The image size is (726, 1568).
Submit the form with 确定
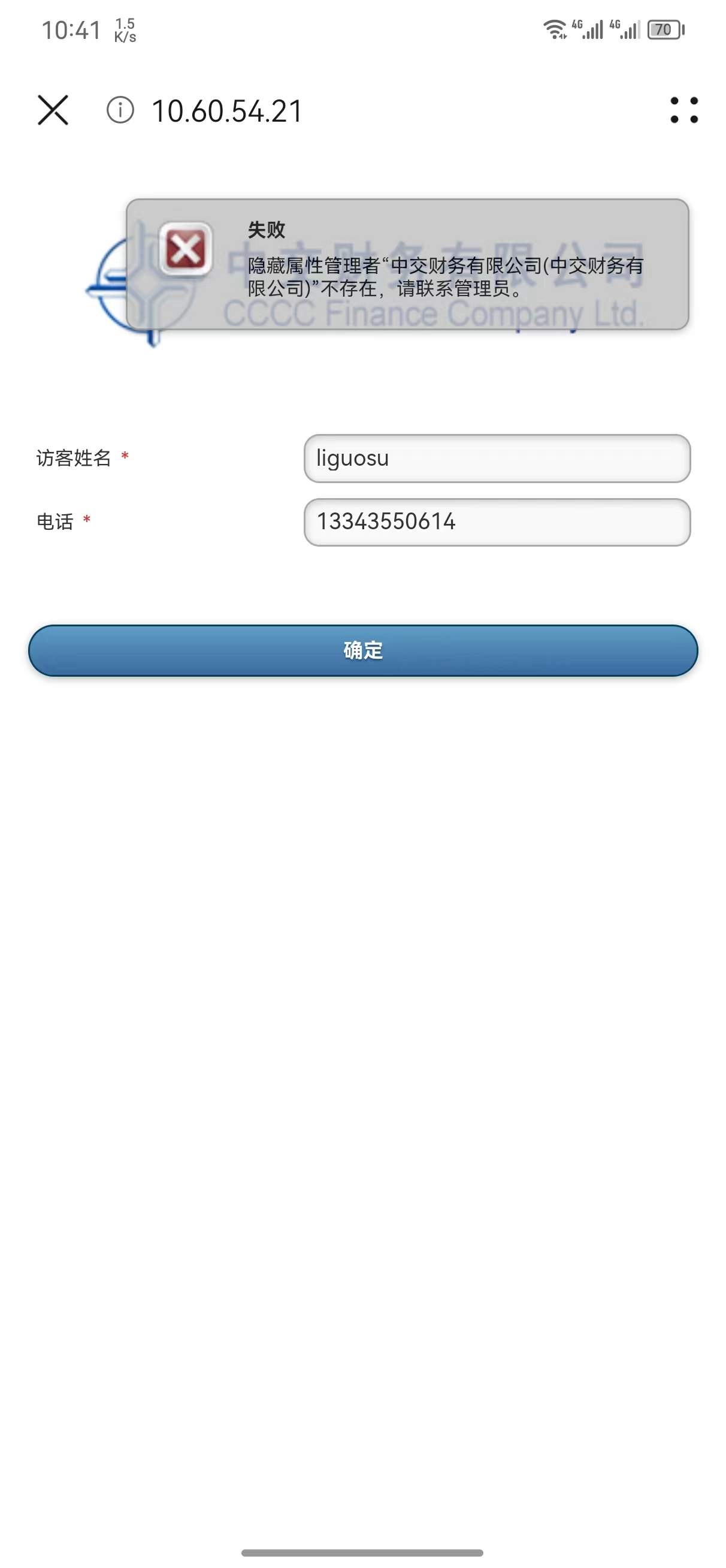[x=362, y=651]
